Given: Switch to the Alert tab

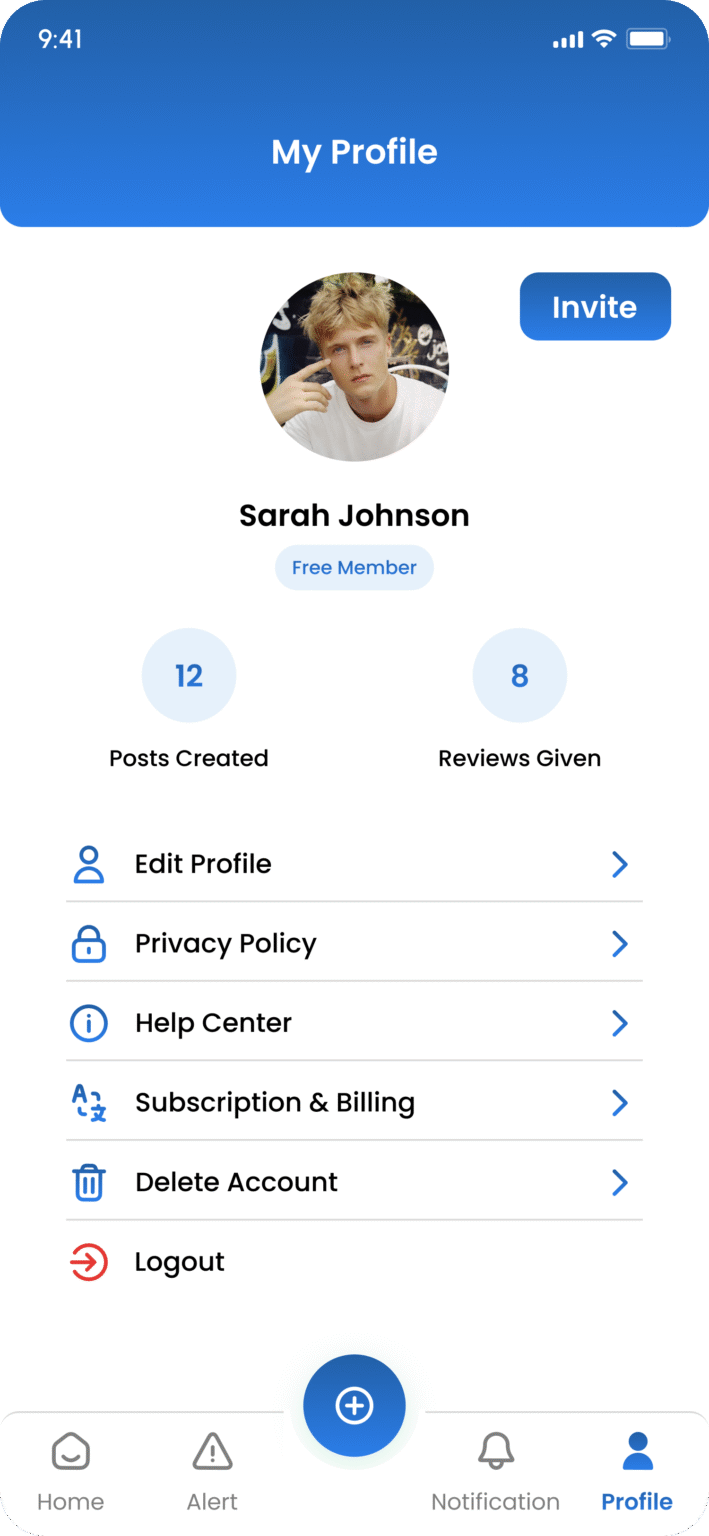Looking at the screenshot, I should click(x=212, y=1472).
